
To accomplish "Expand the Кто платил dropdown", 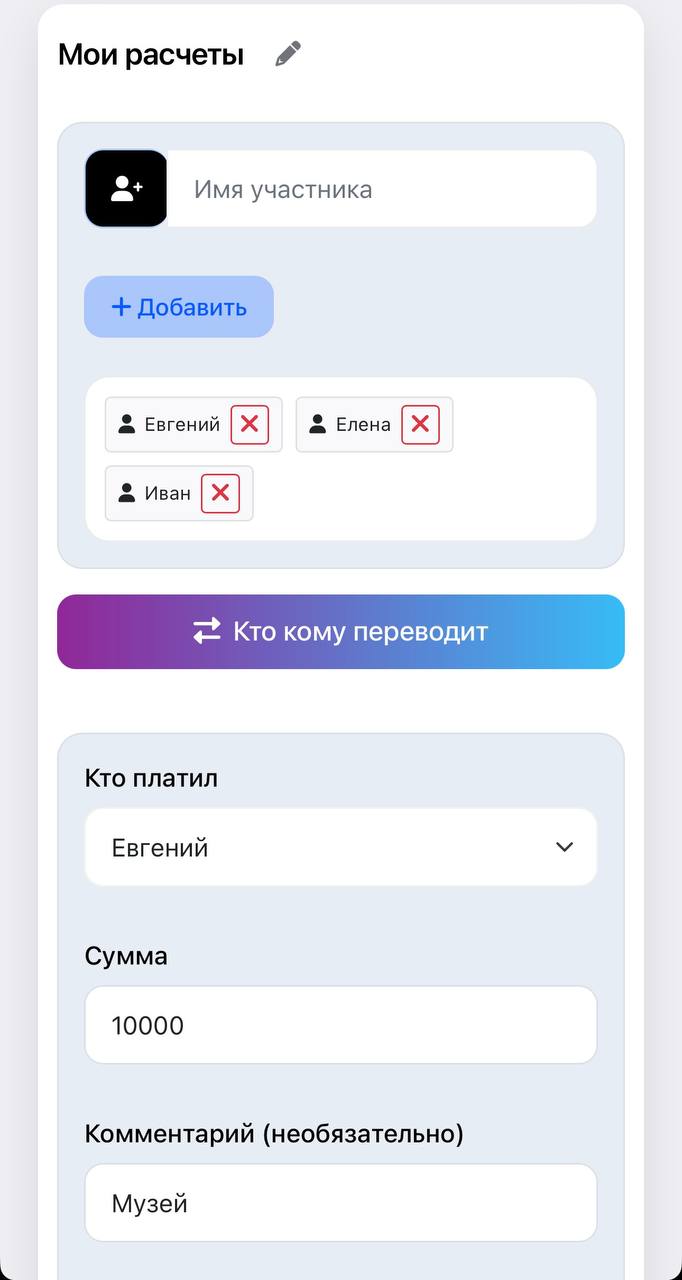I will 341,848.
